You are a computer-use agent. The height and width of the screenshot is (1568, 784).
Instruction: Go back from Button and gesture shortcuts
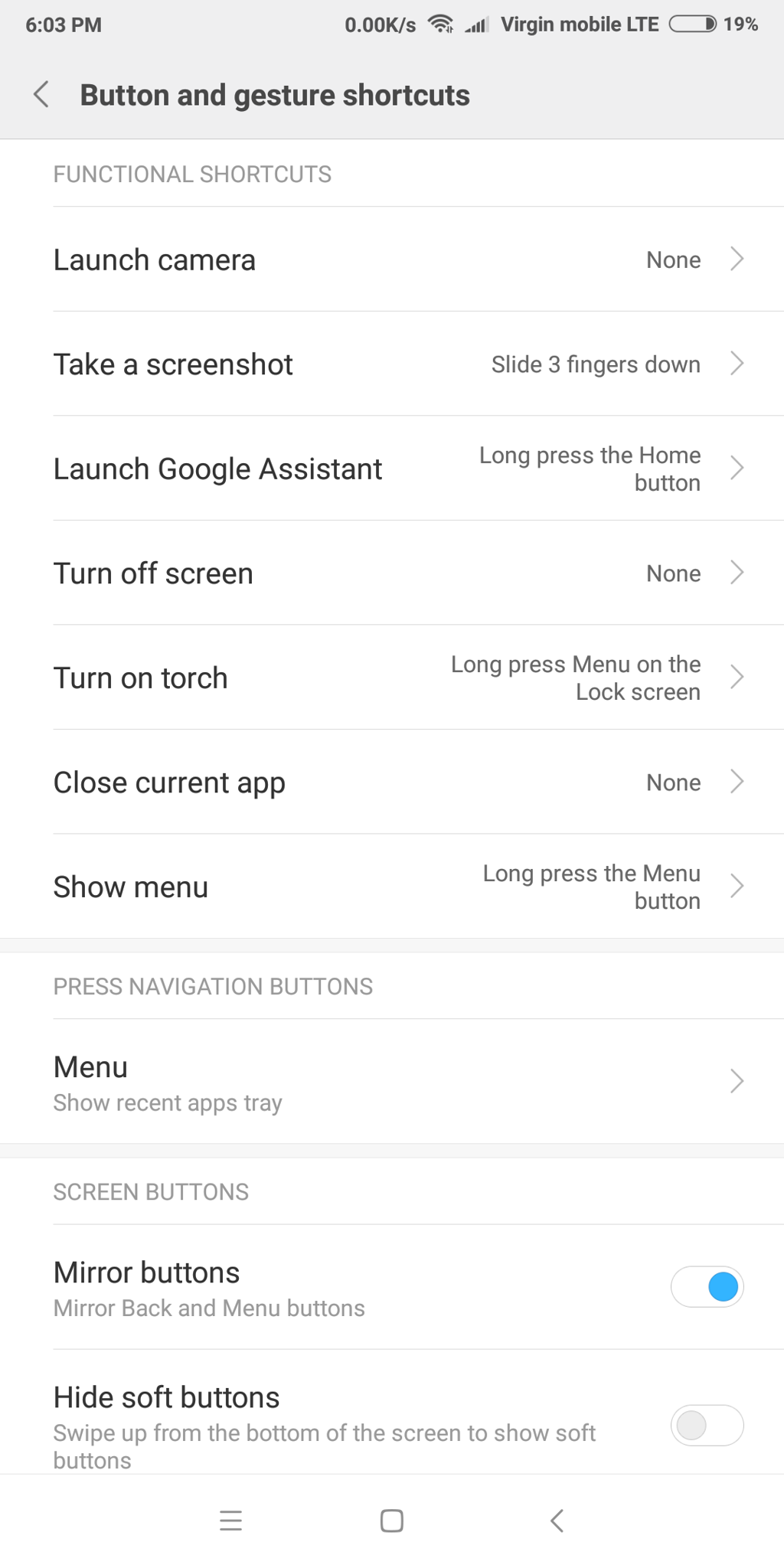41,95
